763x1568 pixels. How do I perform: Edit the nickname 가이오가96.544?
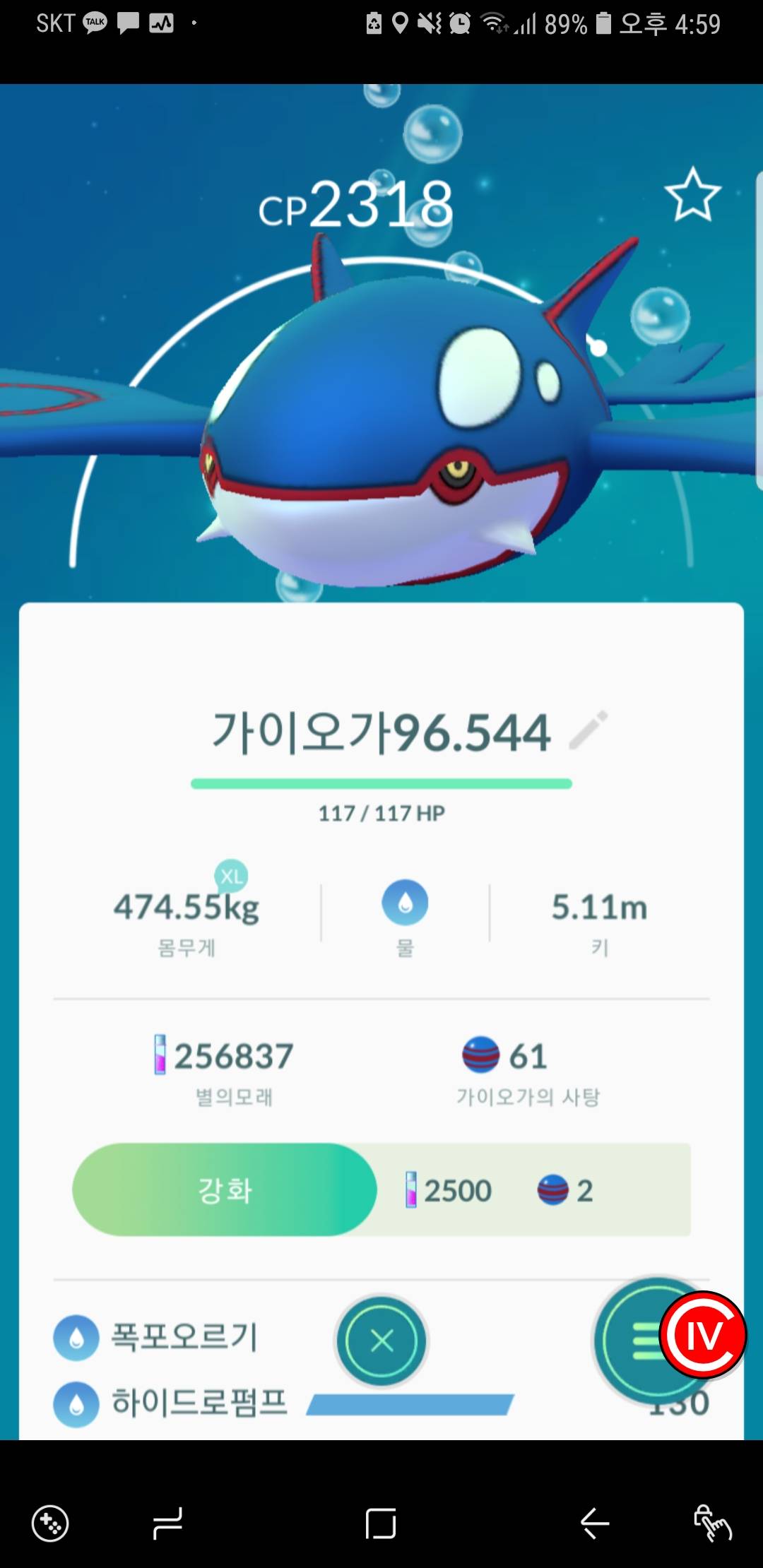click(588, 730)
